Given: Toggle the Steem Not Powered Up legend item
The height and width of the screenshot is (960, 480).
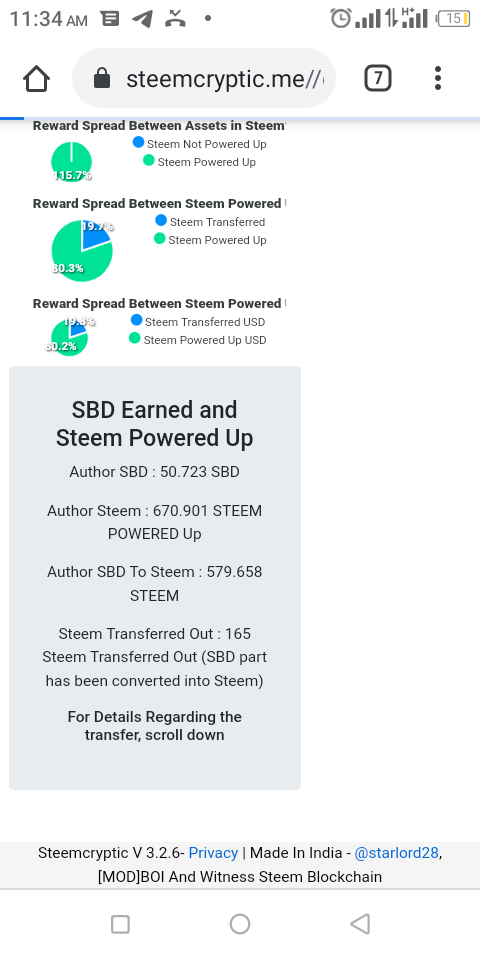Looking at the screenshot, I should pos(200,144).
